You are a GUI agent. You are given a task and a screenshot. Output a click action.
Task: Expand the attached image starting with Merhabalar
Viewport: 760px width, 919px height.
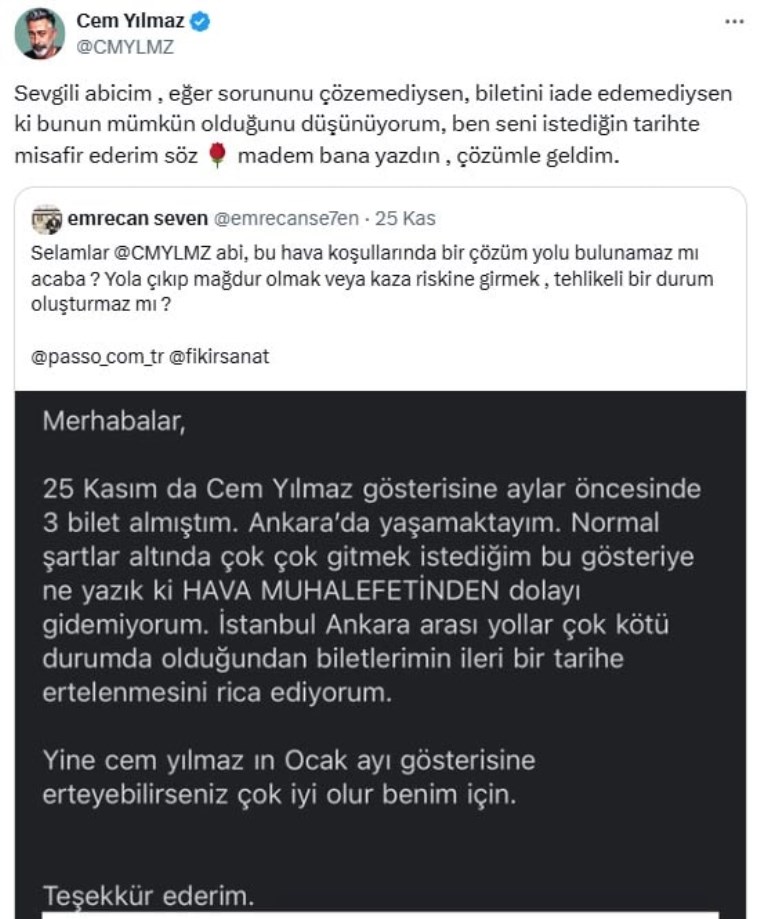click(380, 650)
